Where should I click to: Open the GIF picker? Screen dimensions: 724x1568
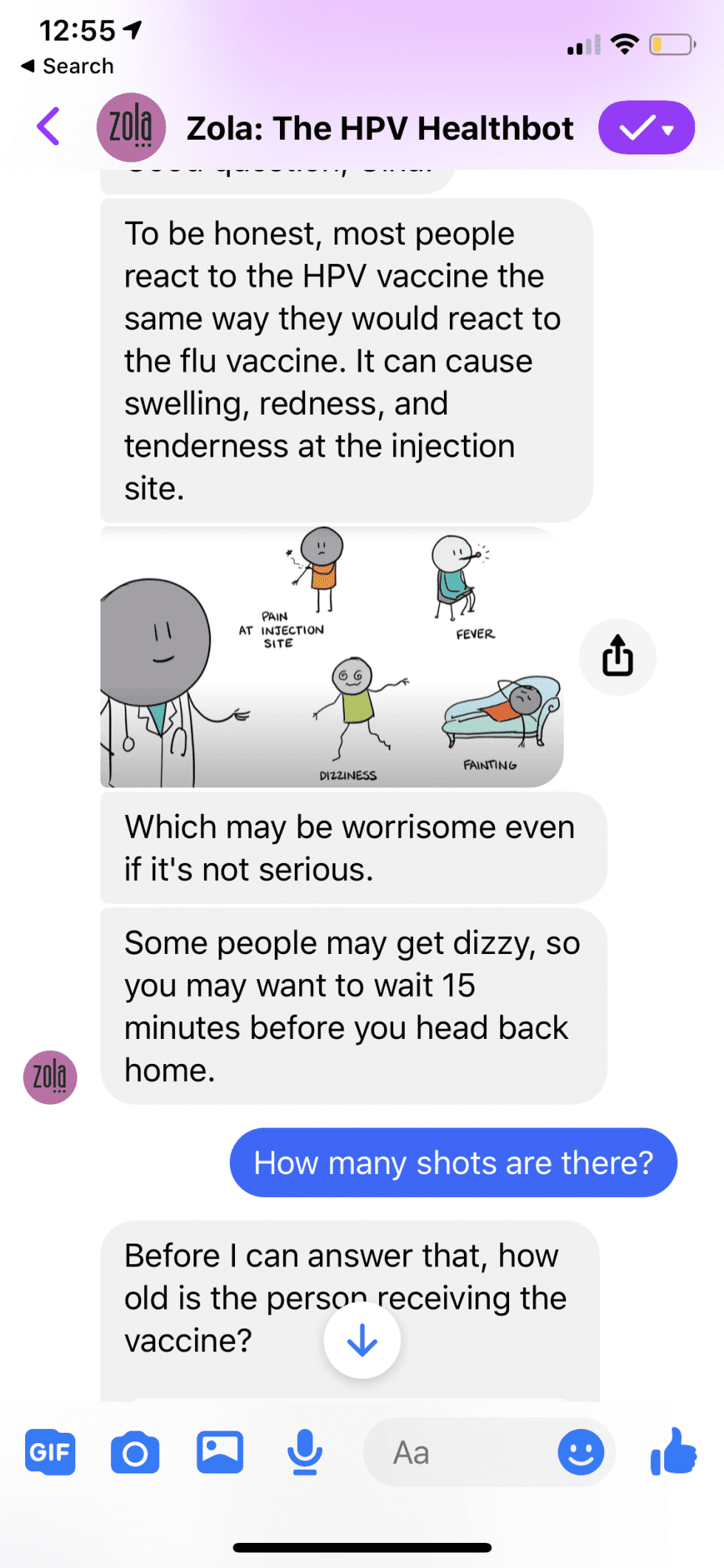point(49,1452)
